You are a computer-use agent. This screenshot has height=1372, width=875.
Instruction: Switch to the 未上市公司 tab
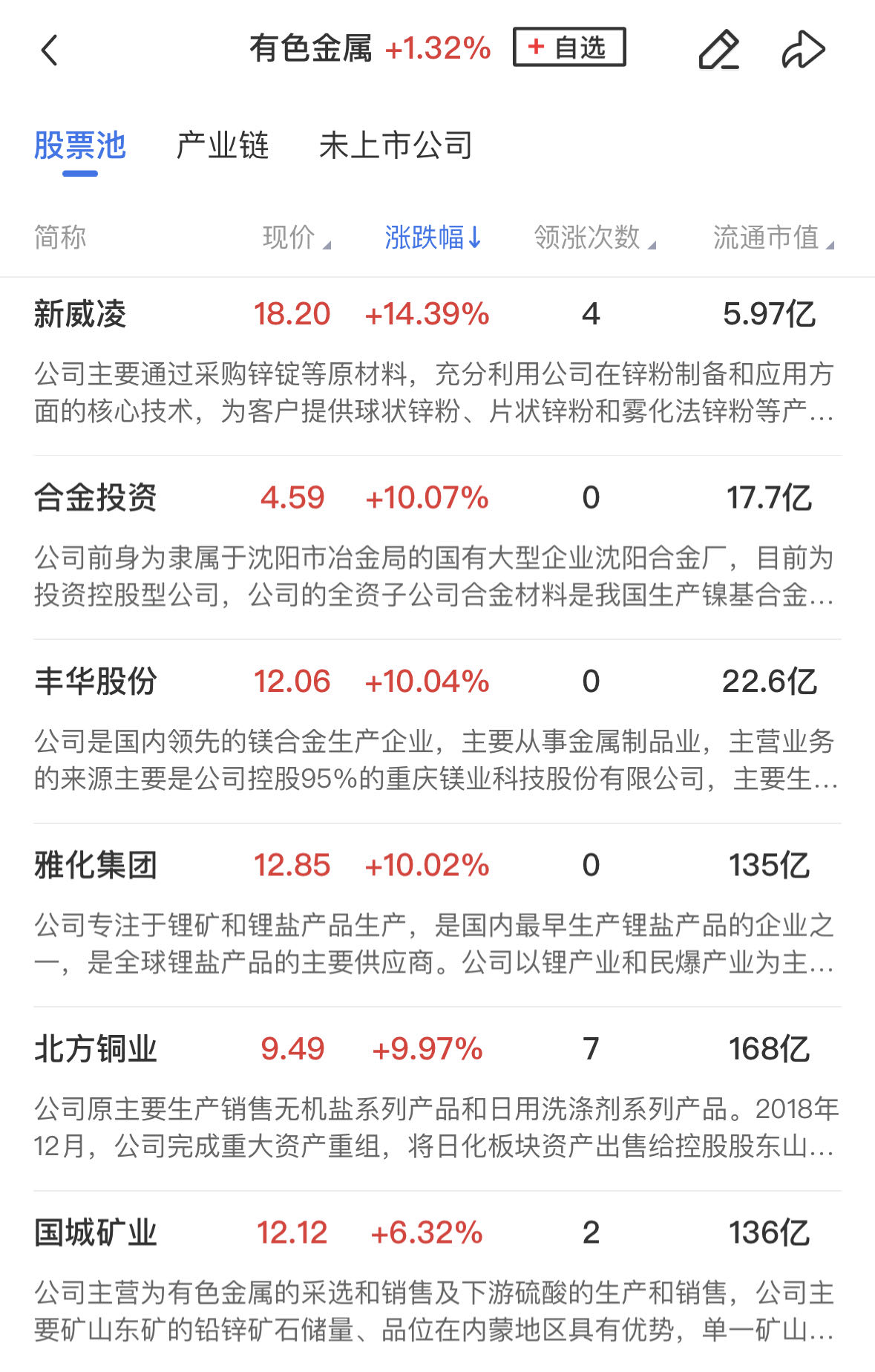(396, 146)
